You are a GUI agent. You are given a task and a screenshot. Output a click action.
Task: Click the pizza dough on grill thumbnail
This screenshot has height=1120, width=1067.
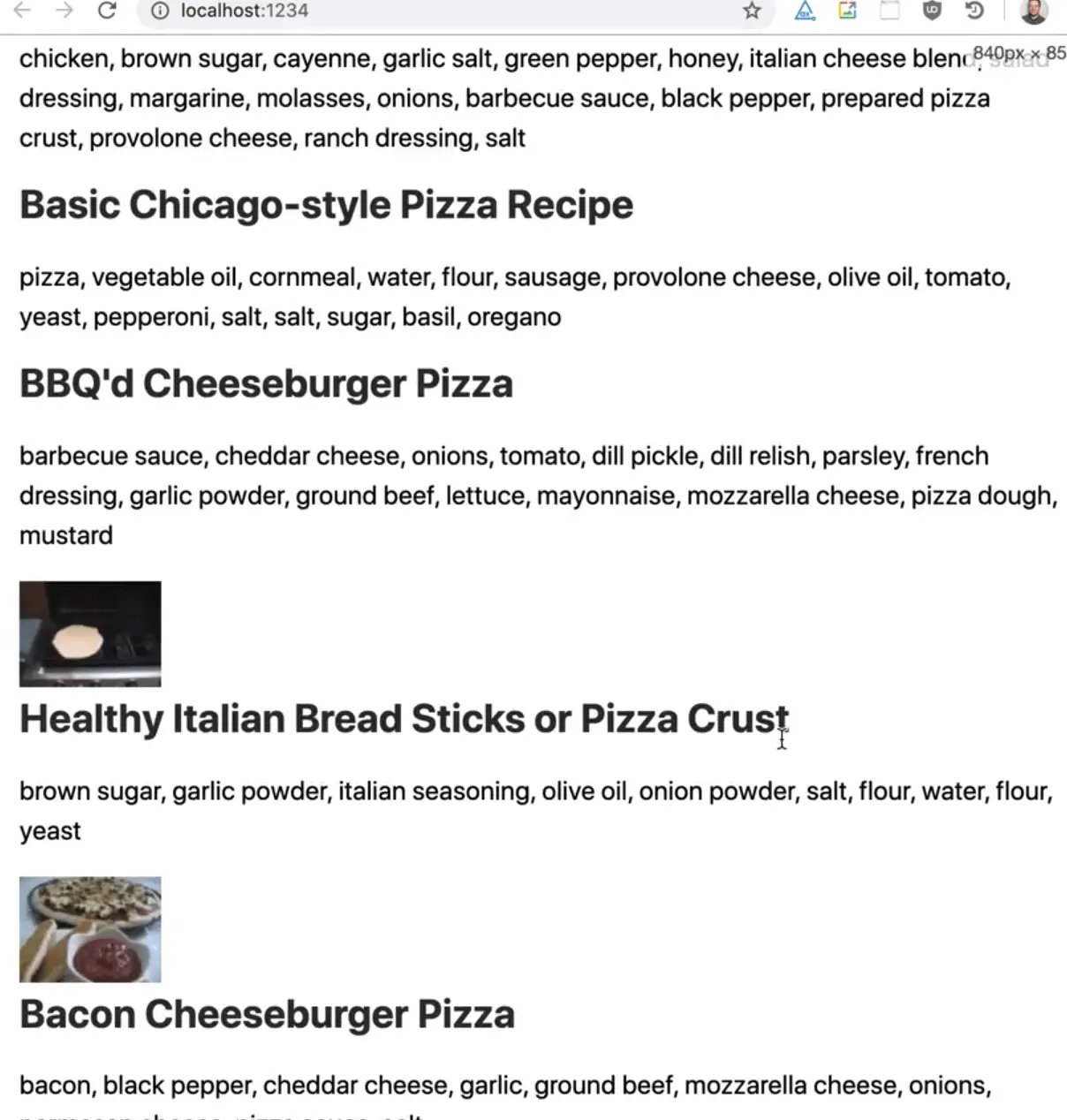coord(89,633)
